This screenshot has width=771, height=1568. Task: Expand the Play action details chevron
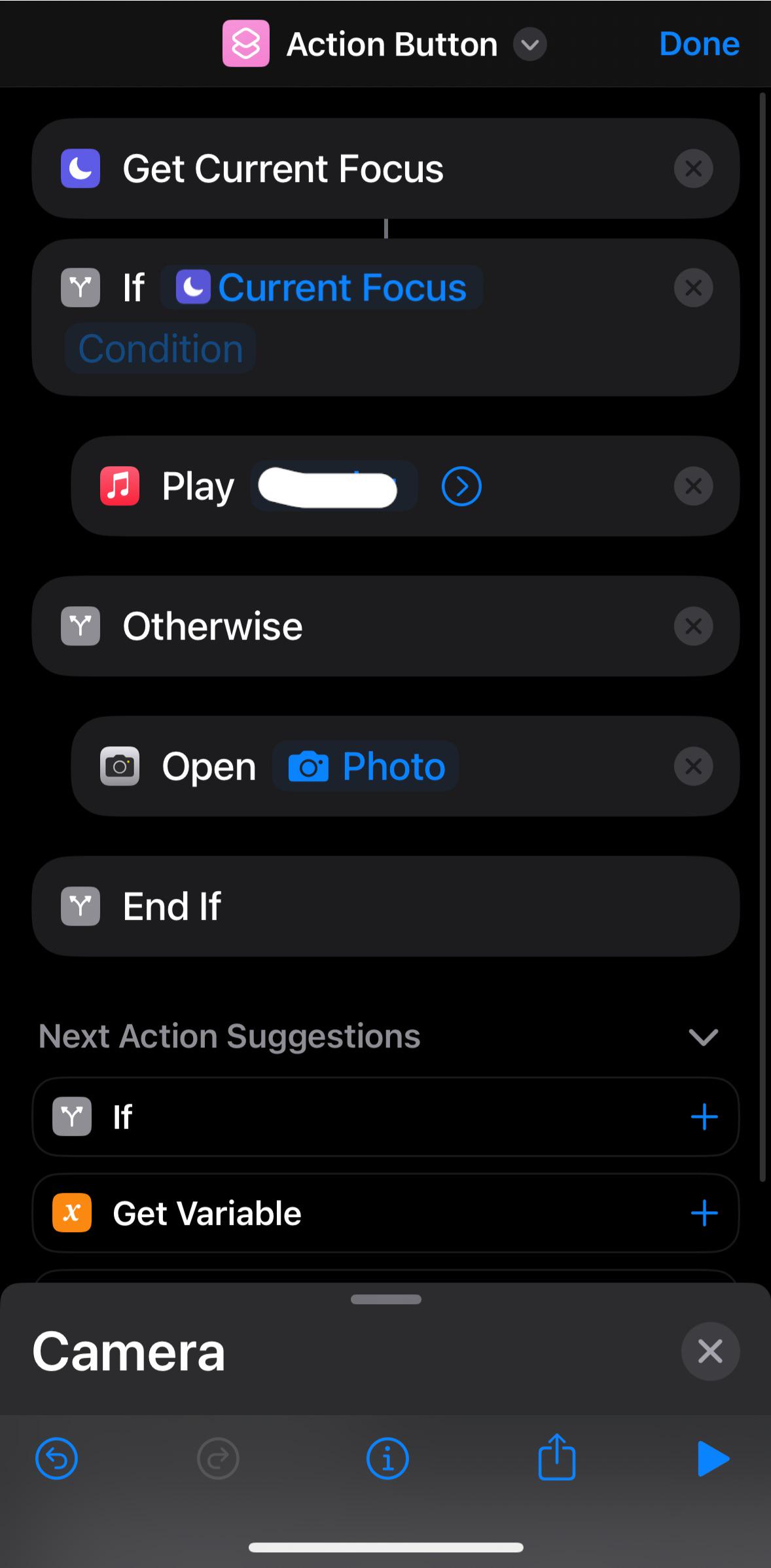tap(461, 486)
